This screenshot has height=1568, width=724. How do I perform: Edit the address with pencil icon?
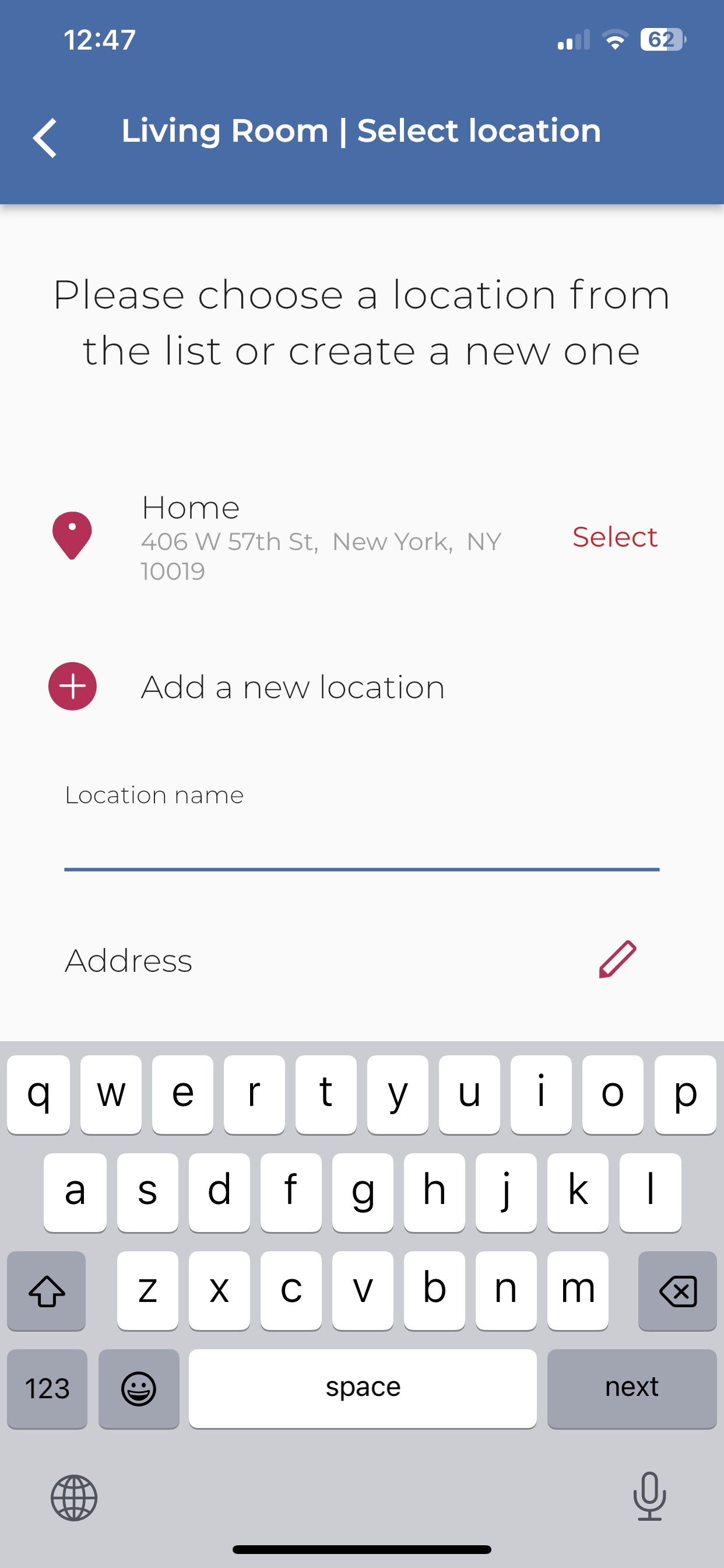tap(617, 960)
